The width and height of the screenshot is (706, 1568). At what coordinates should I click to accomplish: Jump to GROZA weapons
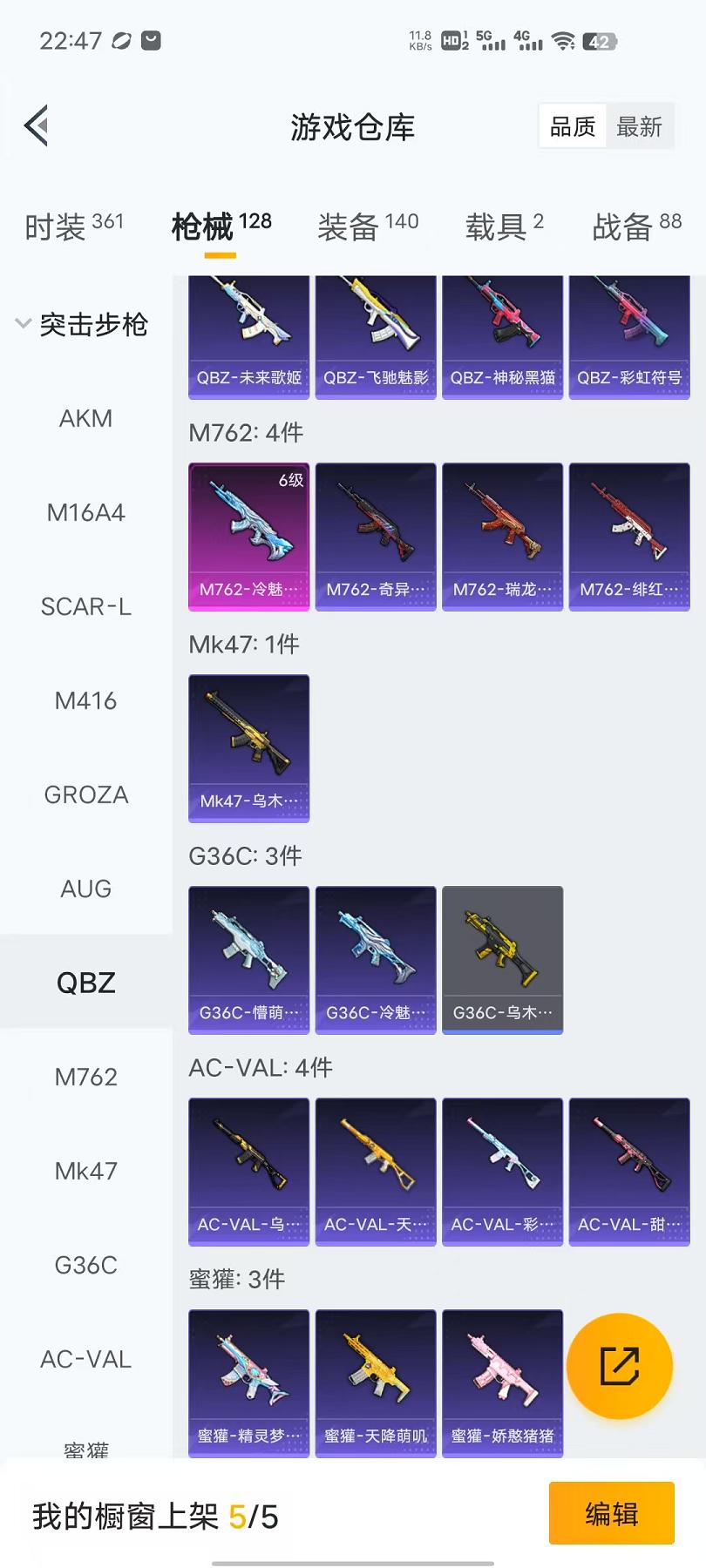(x=85, y=794)
